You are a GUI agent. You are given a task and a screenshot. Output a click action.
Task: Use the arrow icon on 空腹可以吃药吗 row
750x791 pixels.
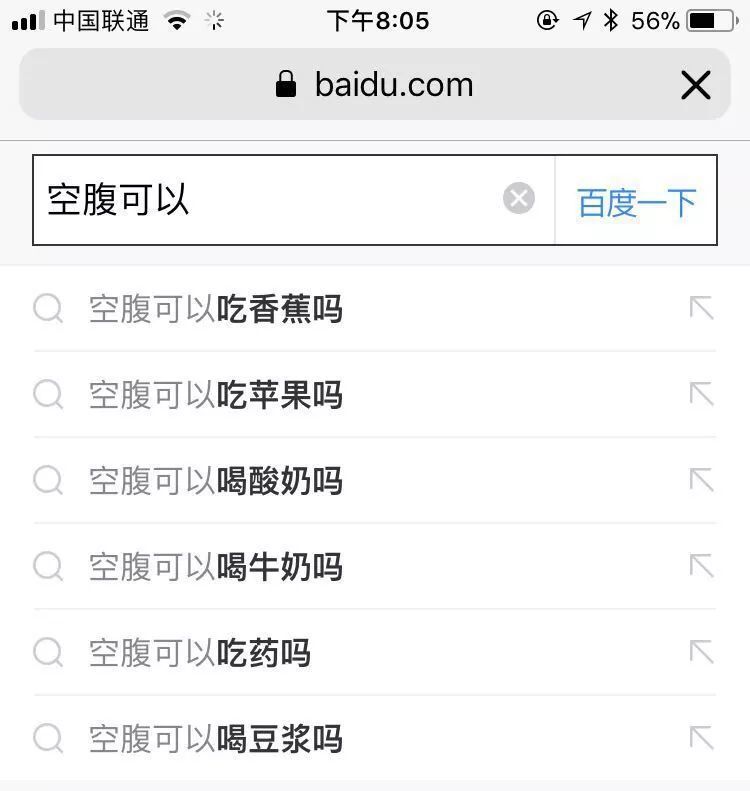pyautogui.click(x=701, y=652)
